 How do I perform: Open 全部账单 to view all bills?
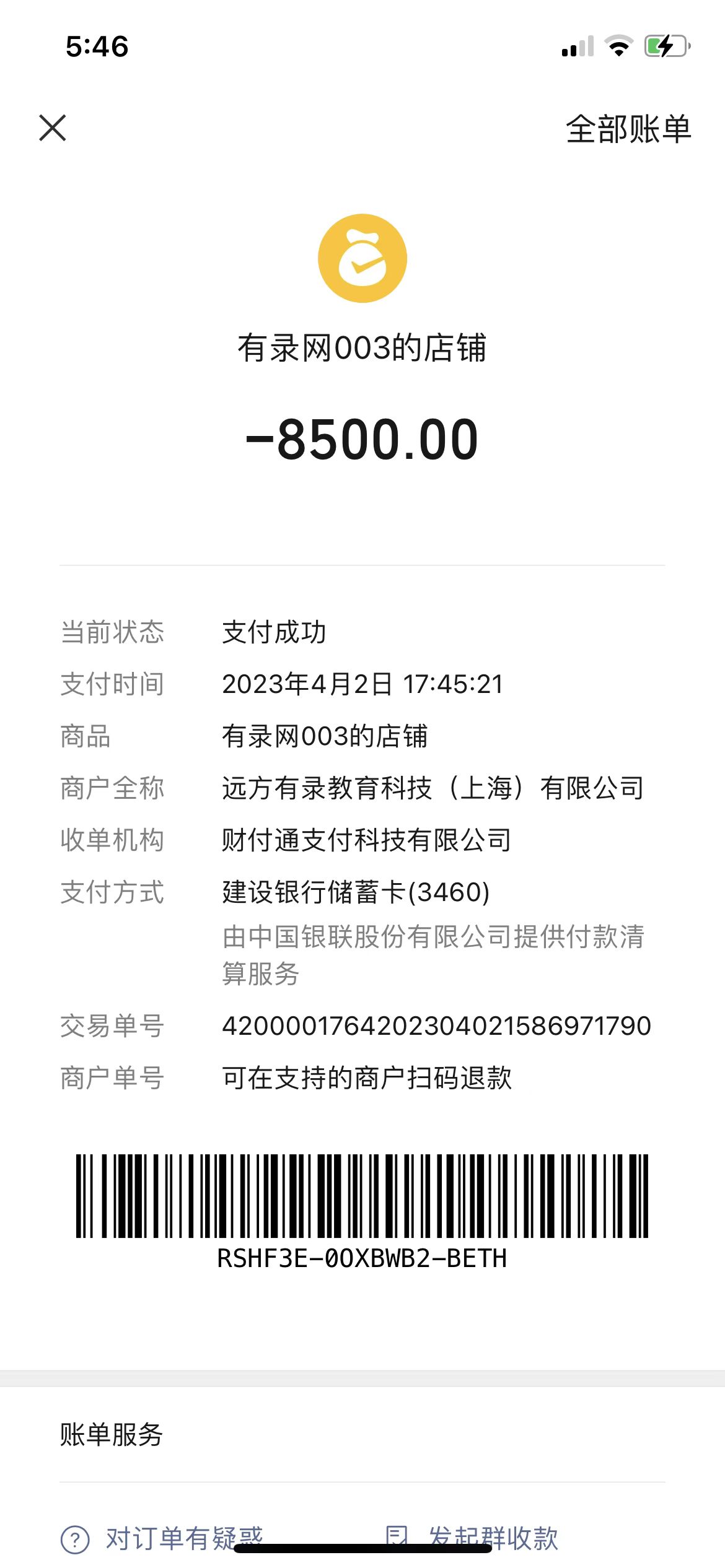(x=628, y=129)
